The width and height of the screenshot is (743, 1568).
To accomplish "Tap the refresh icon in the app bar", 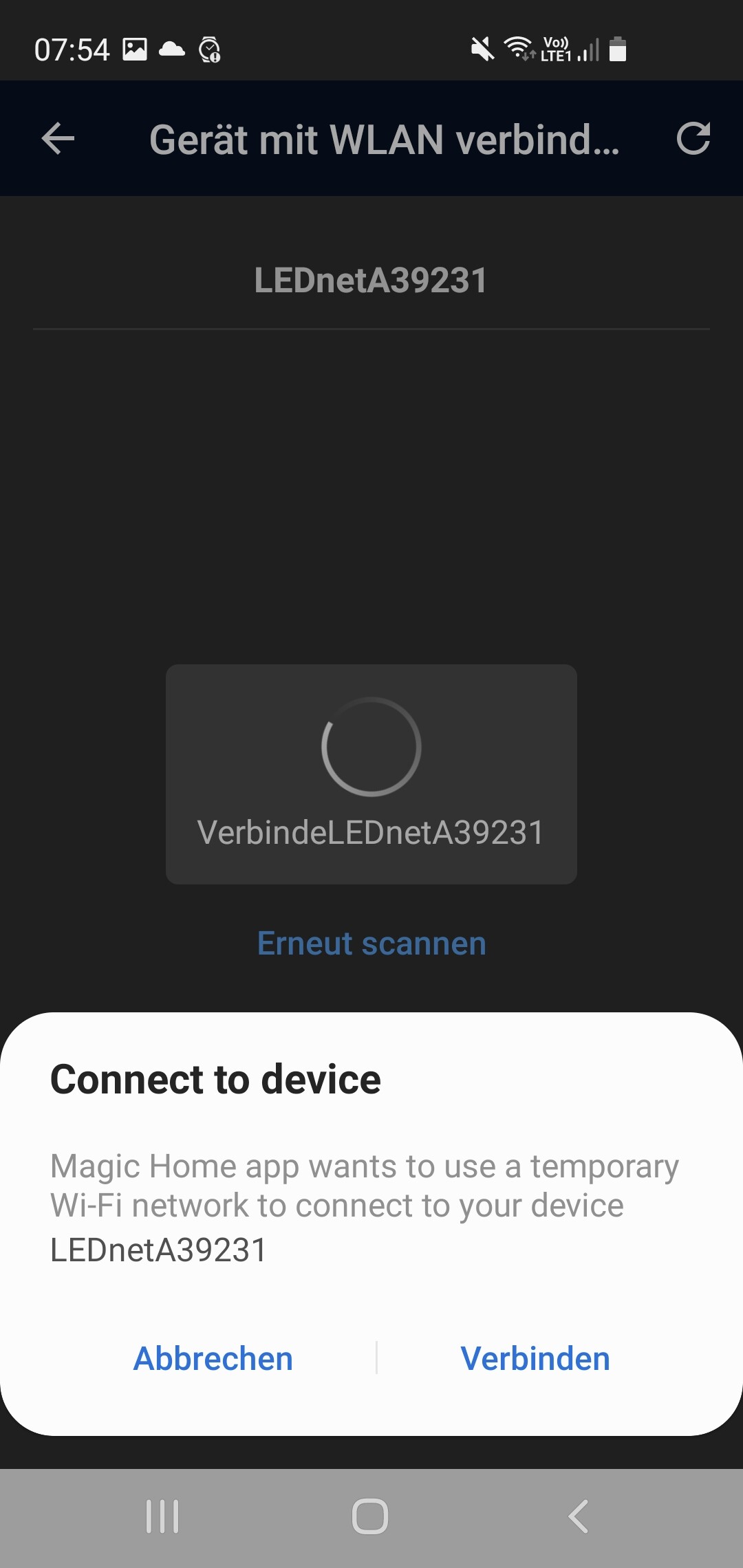I will point(693,139).
